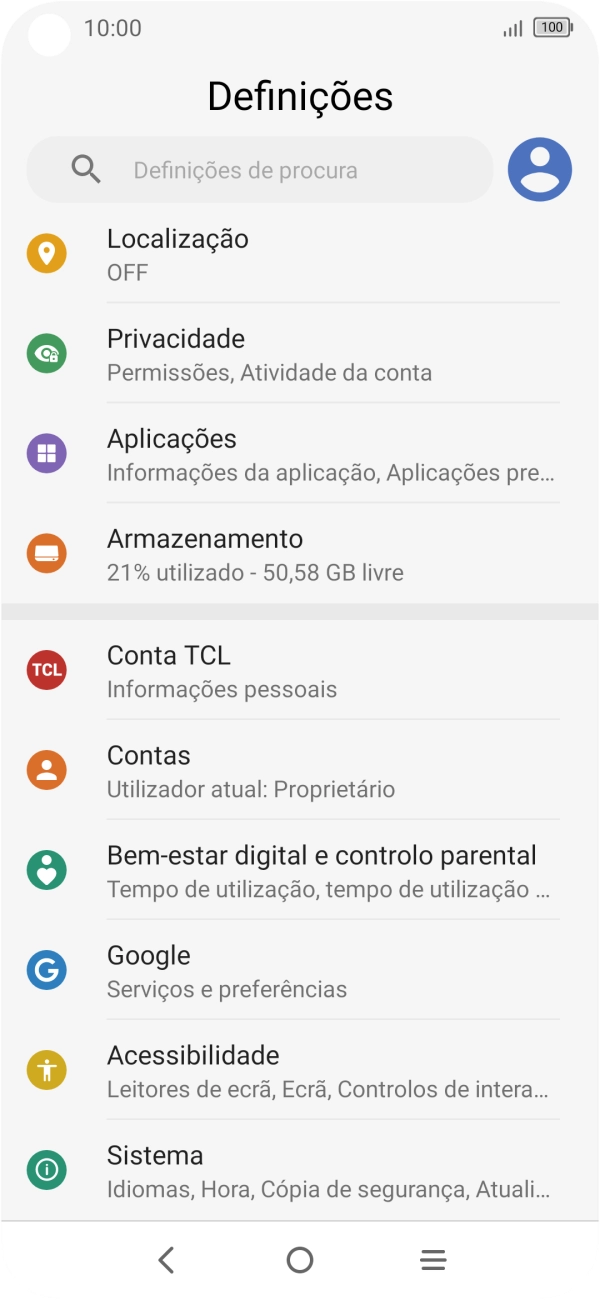The width and height of the screenshot is (600, 1300).
Task: Open Localização settings
Action: [300, 254]
